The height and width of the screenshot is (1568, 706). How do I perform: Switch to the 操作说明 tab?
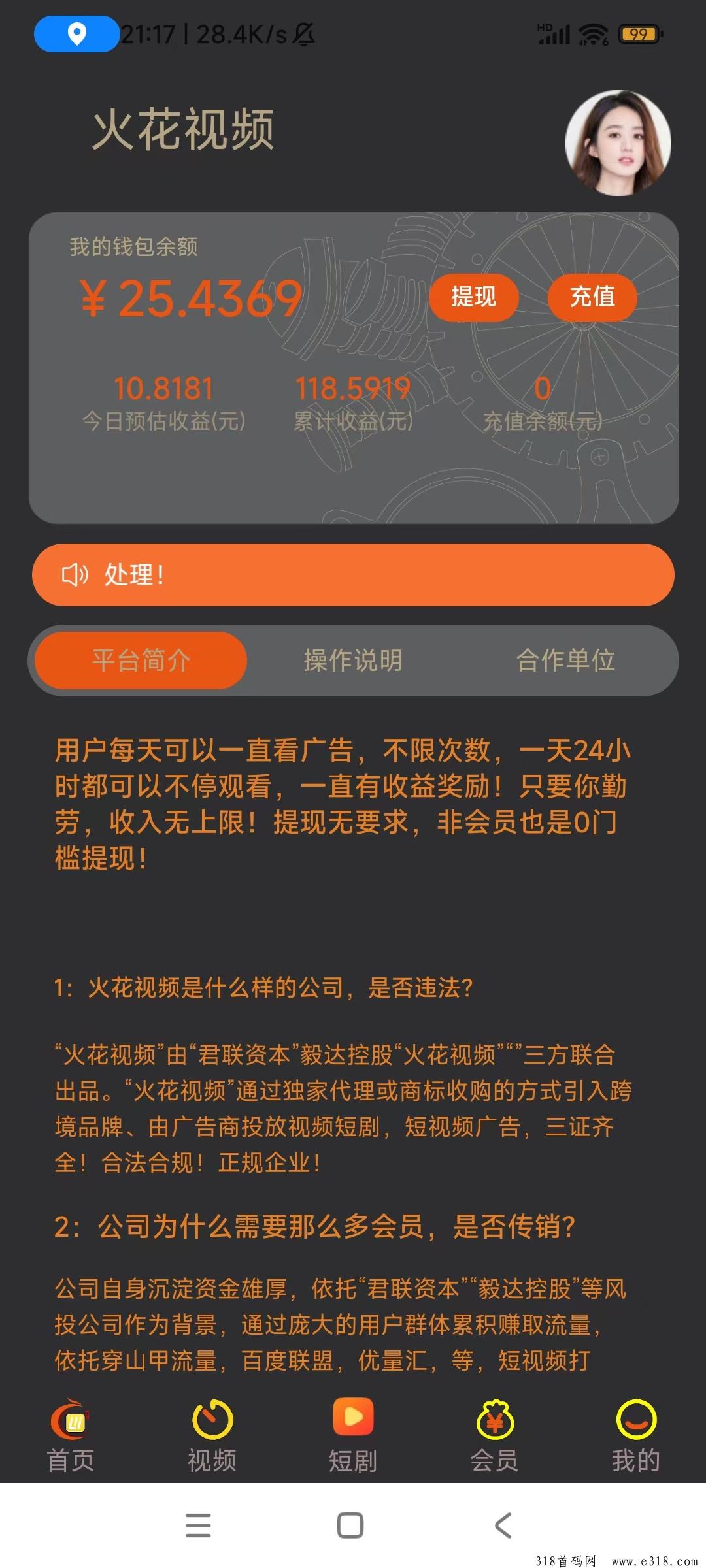pyautogui.click(x=353, y=660)
